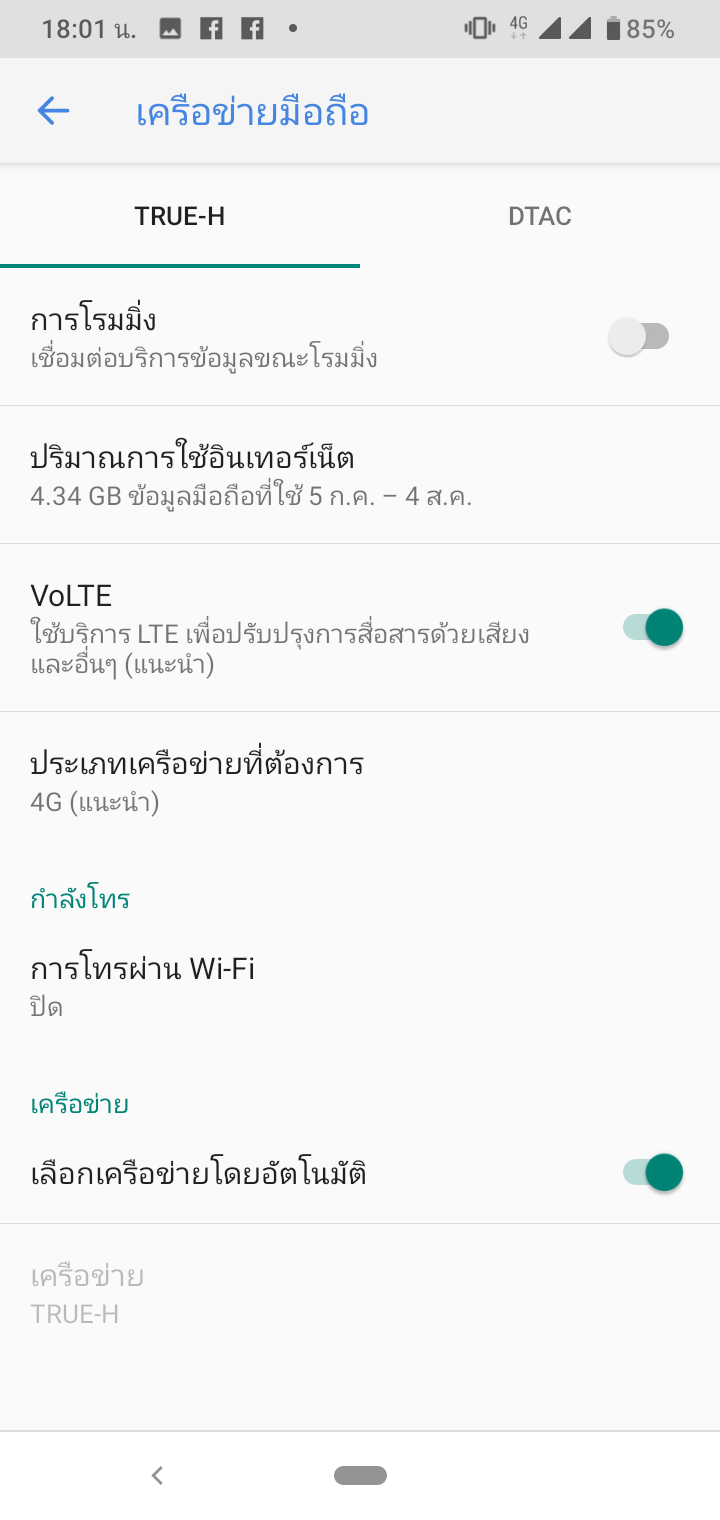Select the TRUE-H tab

[180, 216]
